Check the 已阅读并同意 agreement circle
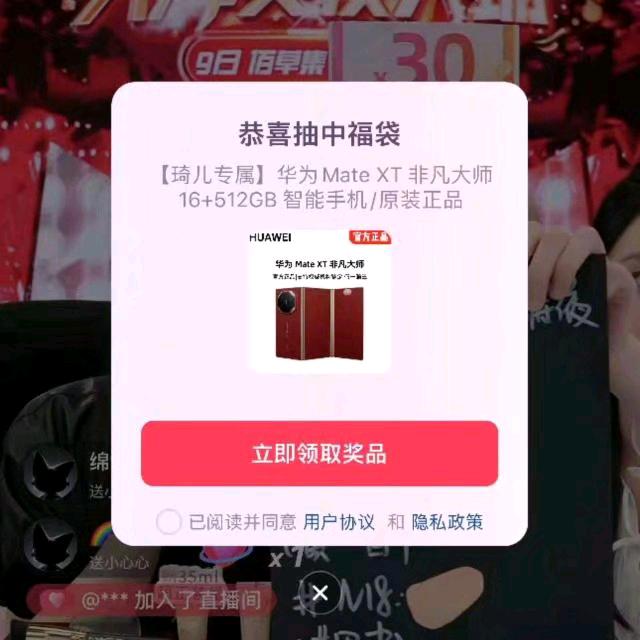 click(169, 521)
